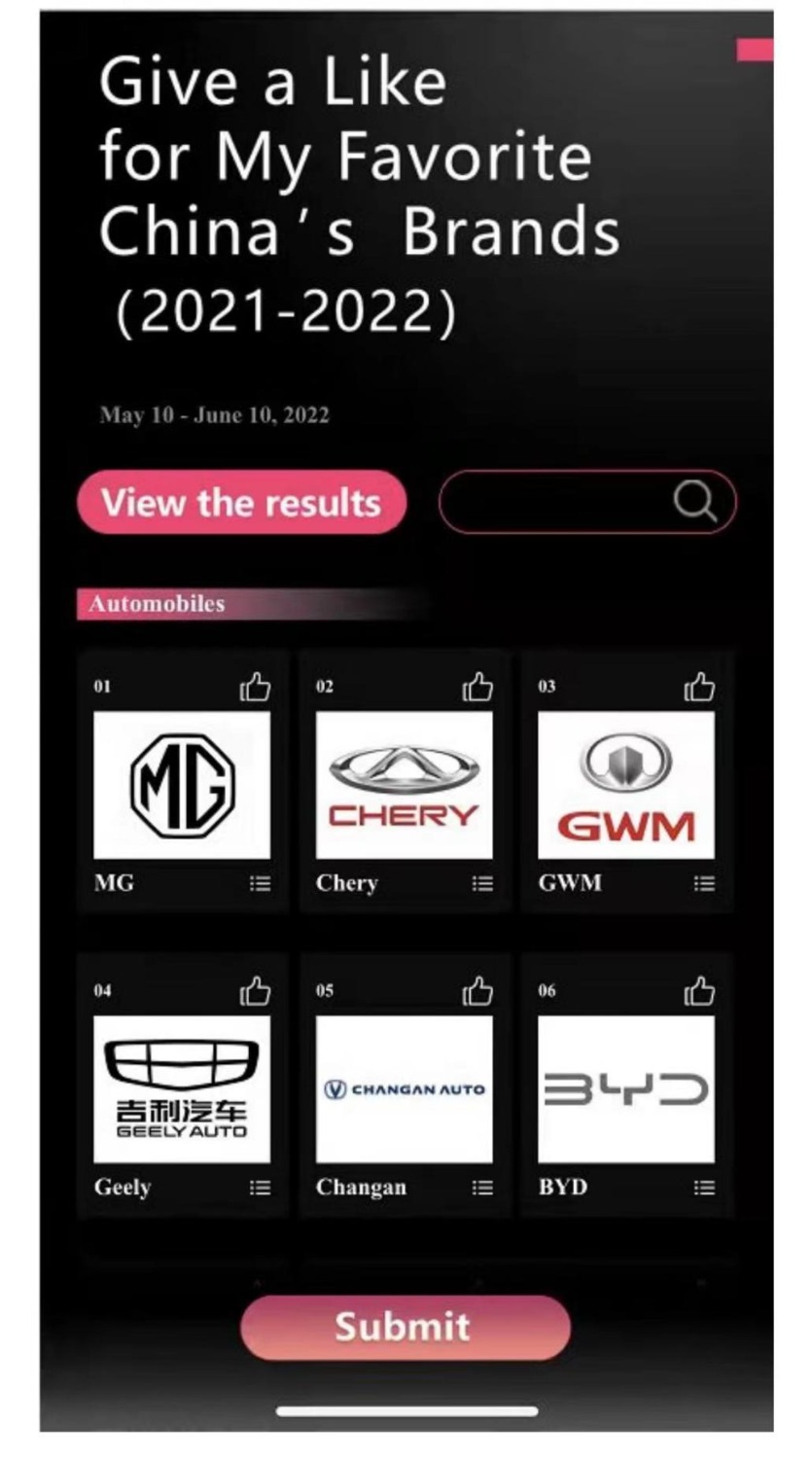Select the BYD logo tile
The height and width of the screenshot is (1459, 812).
(625, 1089)
